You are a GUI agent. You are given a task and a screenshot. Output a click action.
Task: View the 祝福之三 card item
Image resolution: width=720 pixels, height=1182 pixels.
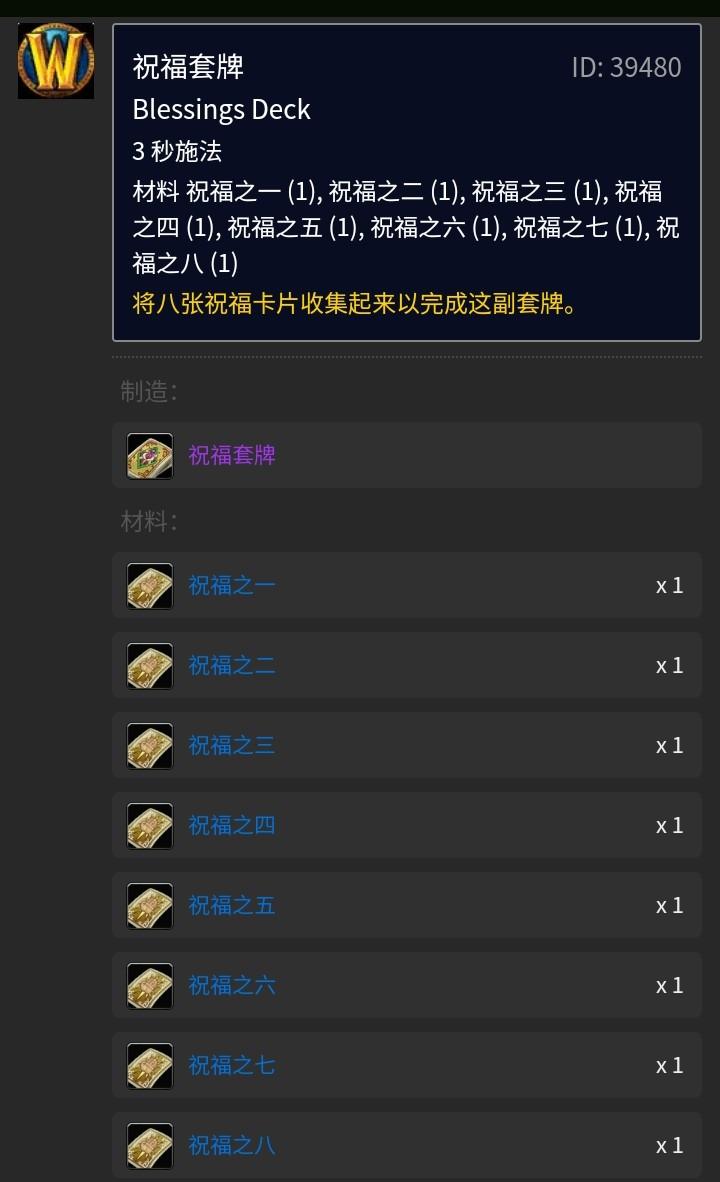(x=232, y=746)
